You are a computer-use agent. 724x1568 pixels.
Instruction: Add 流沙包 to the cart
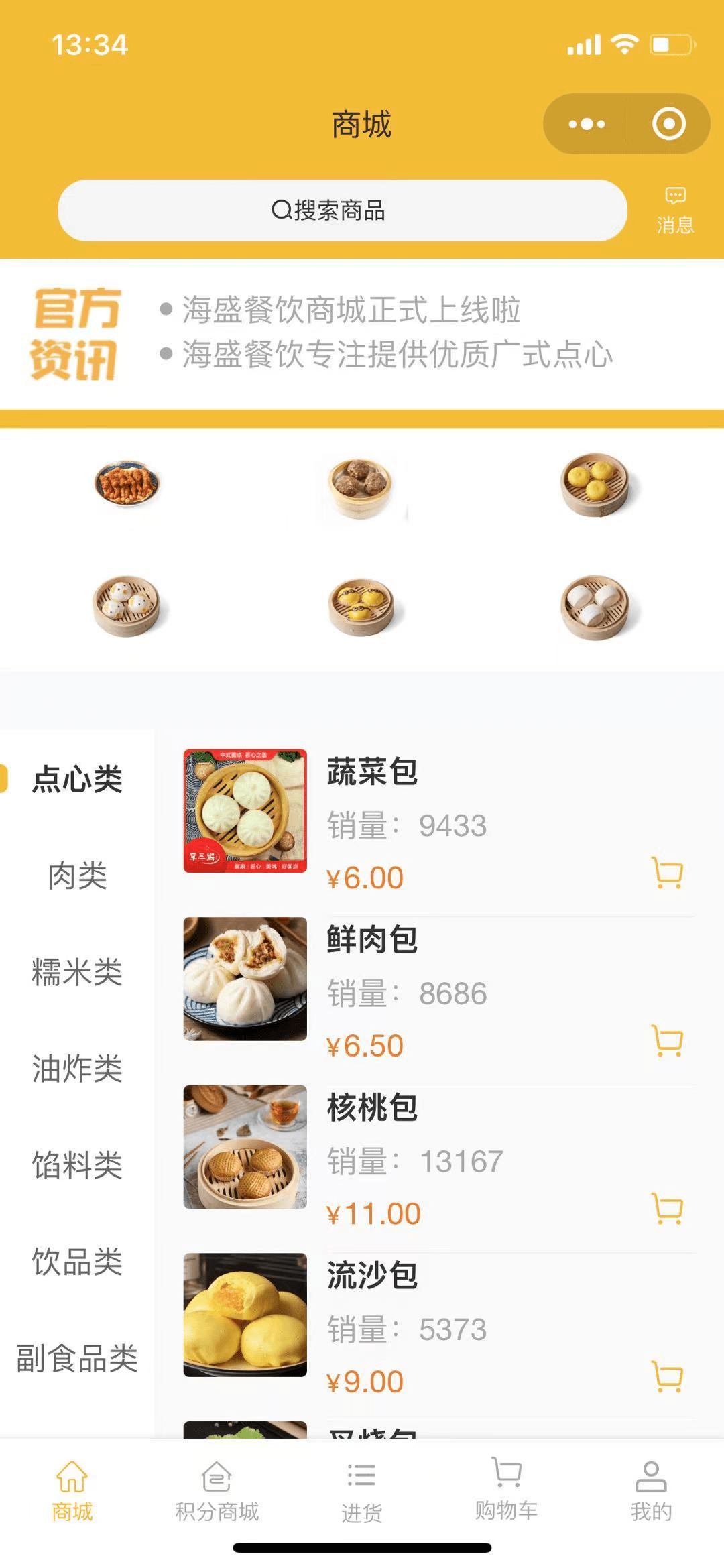click(x=667, y=1377)
